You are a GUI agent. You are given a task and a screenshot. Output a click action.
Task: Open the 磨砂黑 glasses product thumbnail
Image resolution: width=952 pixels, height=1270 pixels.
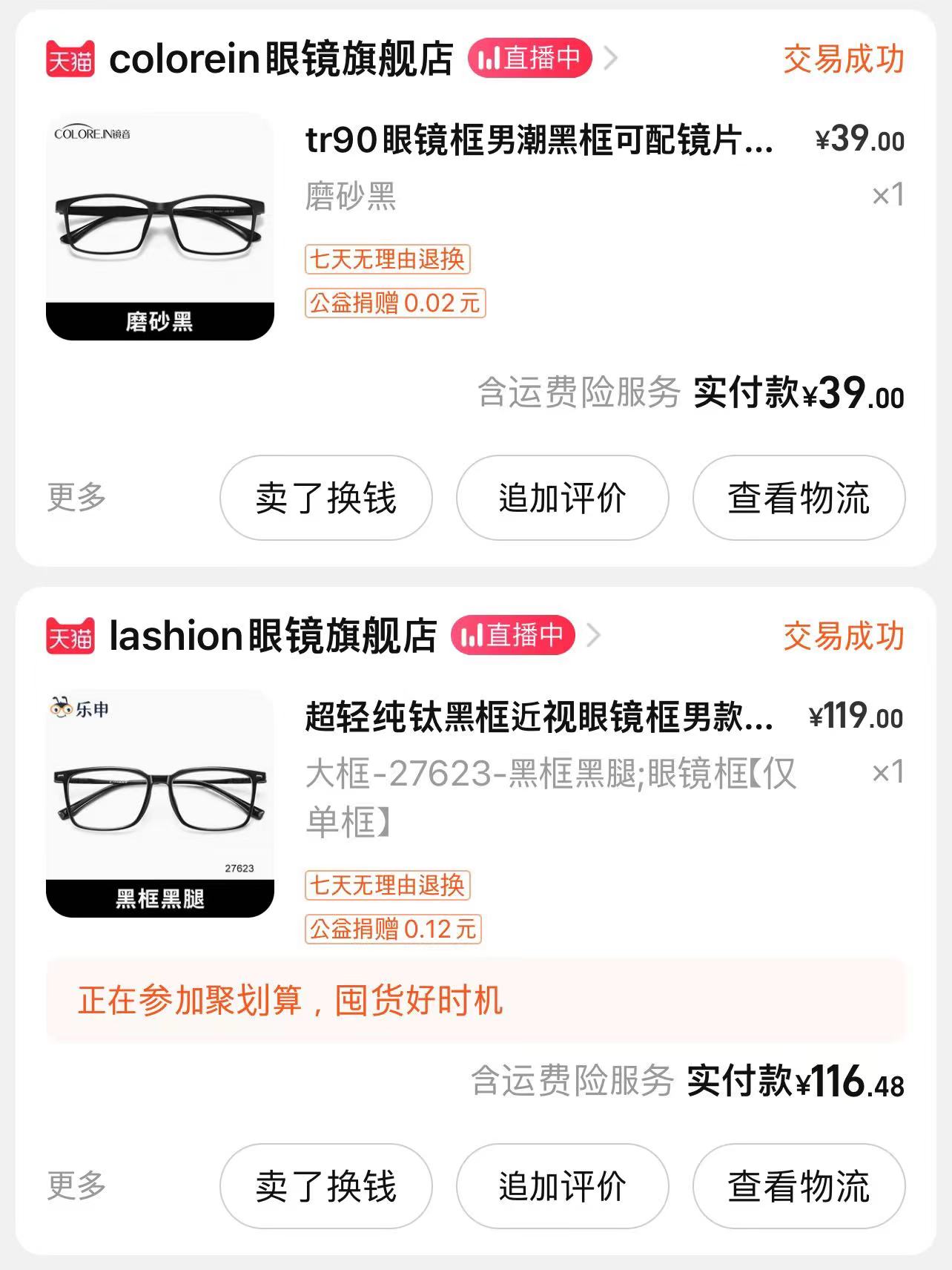pos(159,224)
